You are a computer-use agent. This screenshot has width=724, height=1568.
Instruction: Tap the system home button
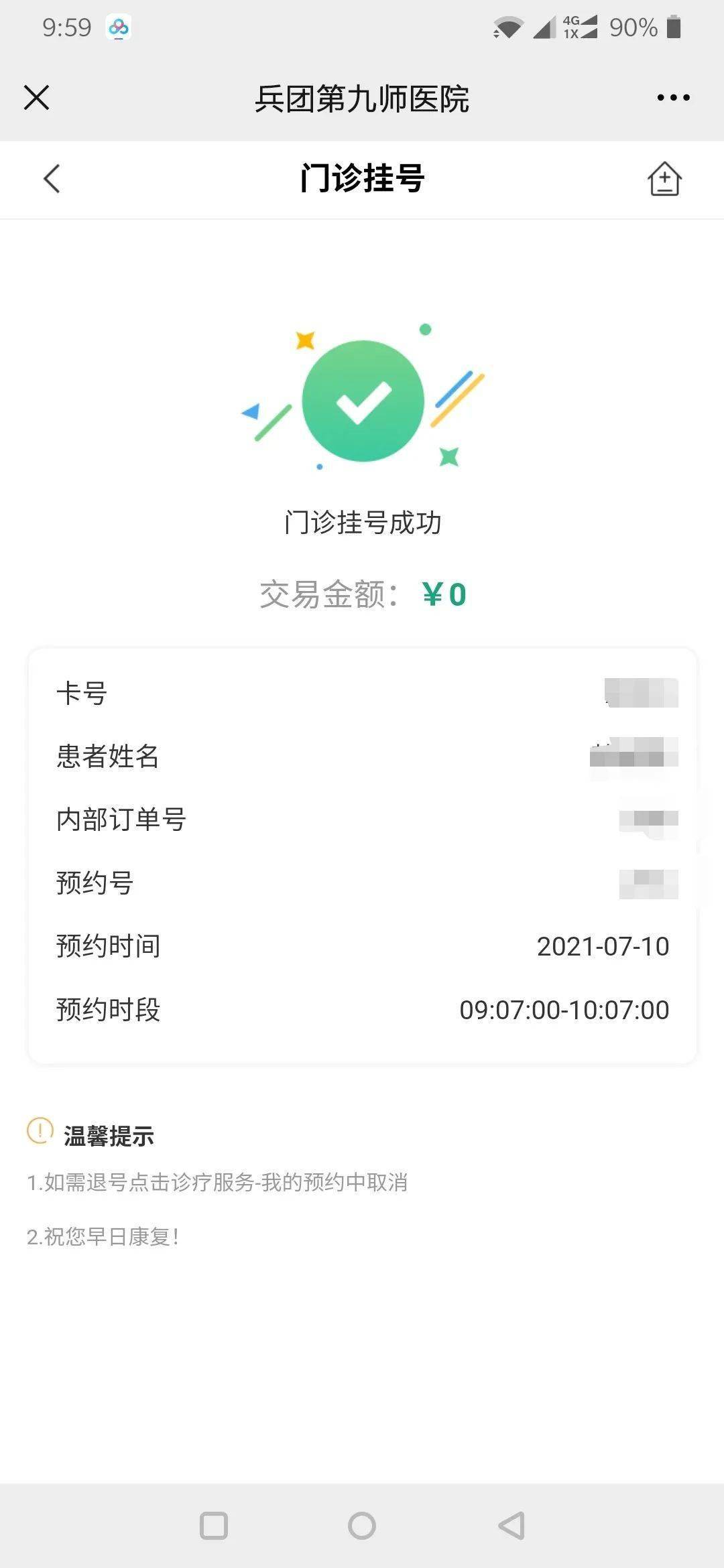(x=362, y=1526)
